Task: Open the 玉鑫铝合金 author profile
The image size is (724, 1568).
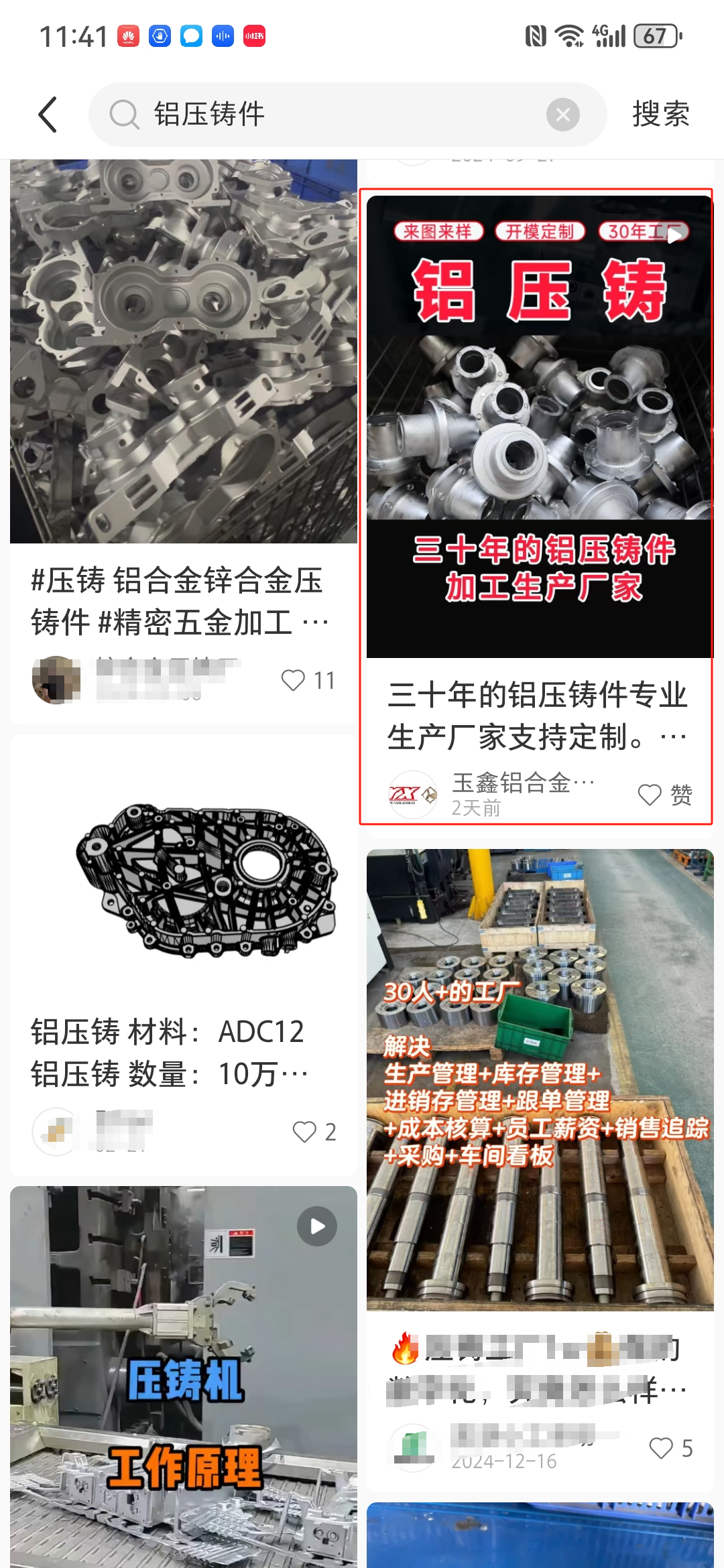Action: click(x=413, y=795)
